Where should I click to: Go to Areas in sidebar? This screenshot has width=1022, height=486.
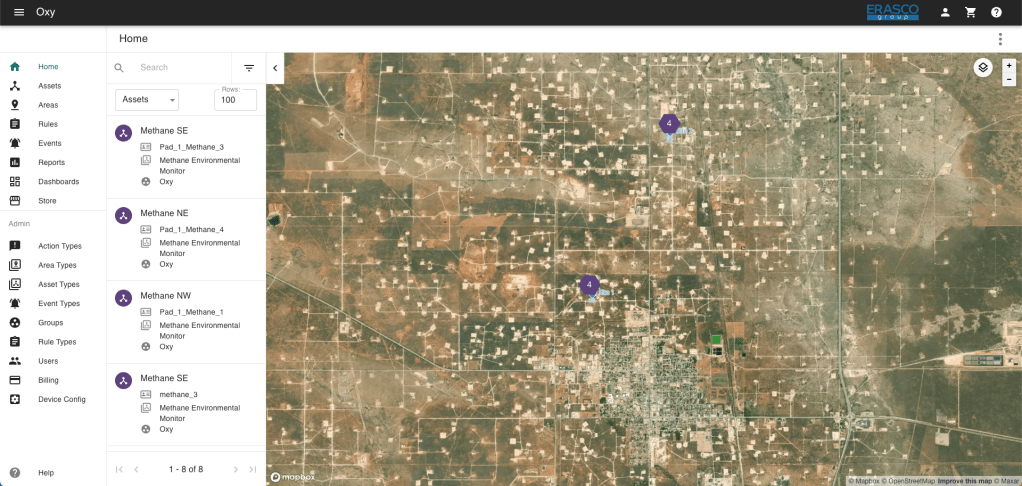(x=48, y=105)
